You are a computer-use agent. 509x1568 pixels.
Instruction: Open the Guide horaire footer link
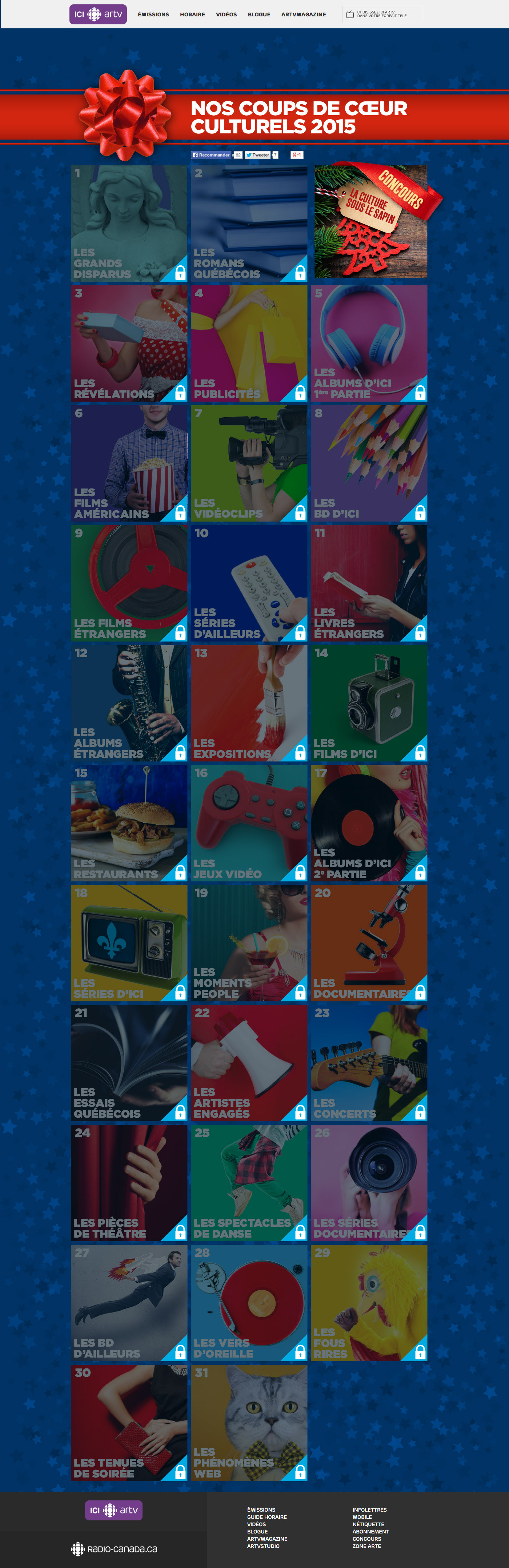[266, 1517]
